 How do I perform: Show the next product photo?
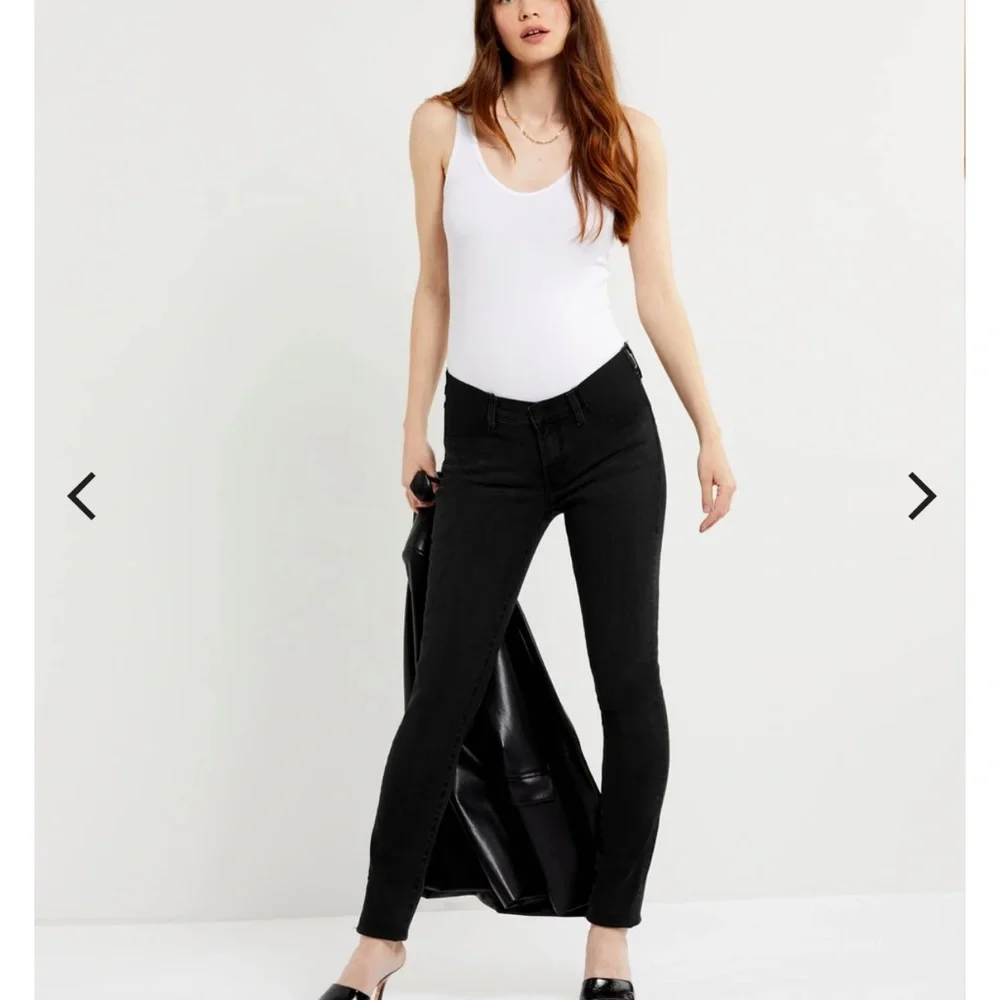pos(922,496)
